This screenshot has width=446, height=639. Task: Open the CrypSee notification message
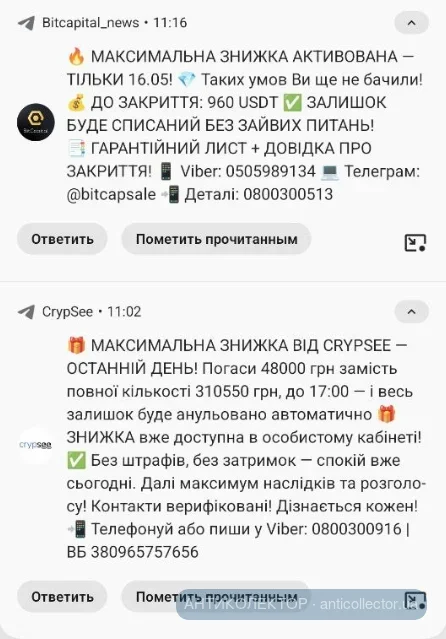pyautogui.click(x=246, y=449)
